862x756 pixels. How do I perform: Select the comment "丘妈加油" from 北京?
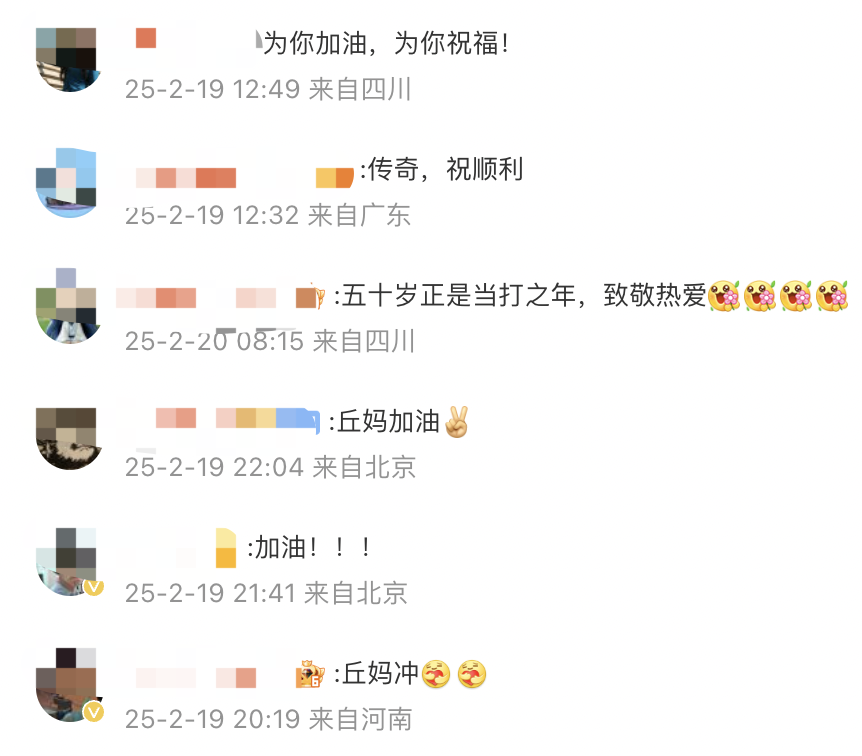tap(390, 422)
